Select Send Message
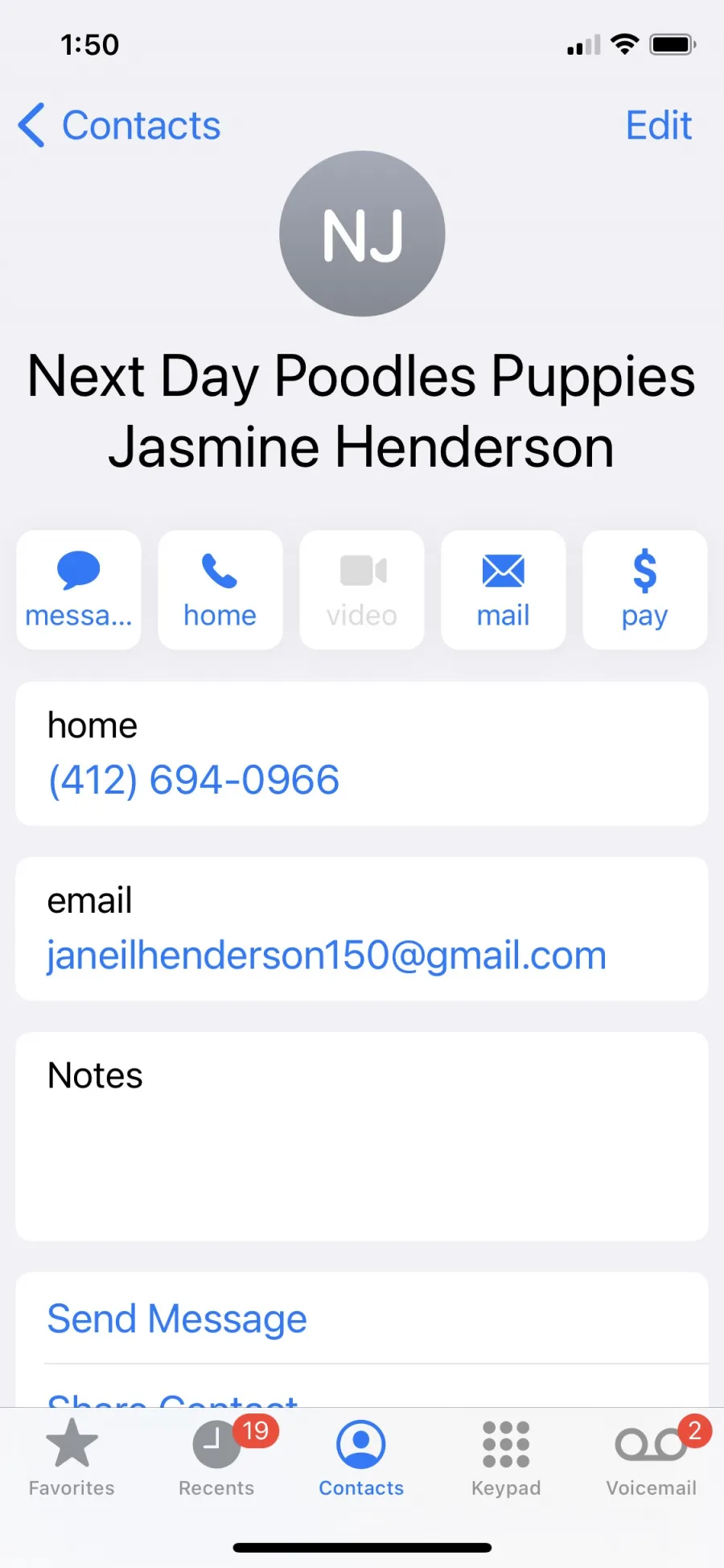 [177, 1318]
